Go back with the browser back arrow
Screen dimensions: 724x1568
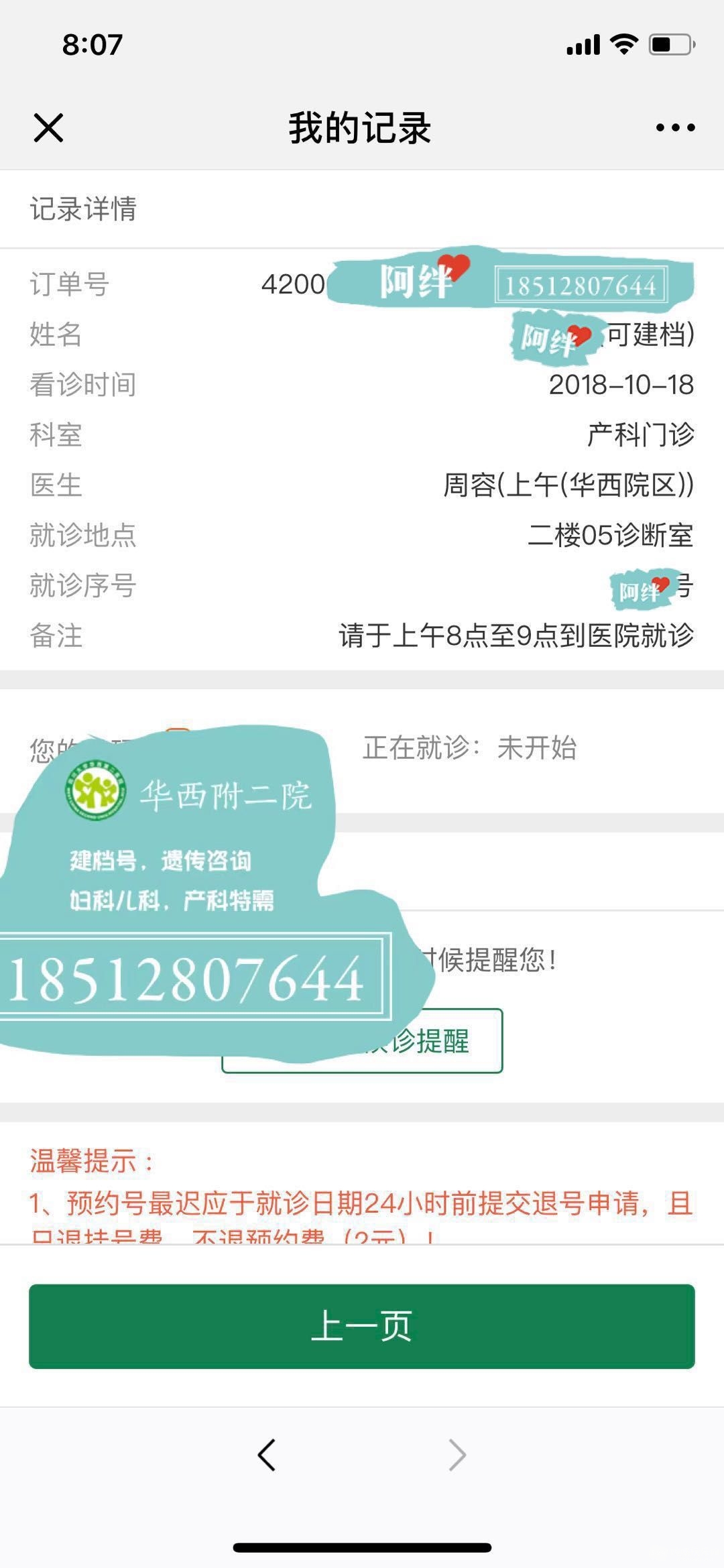point(267,1455)
